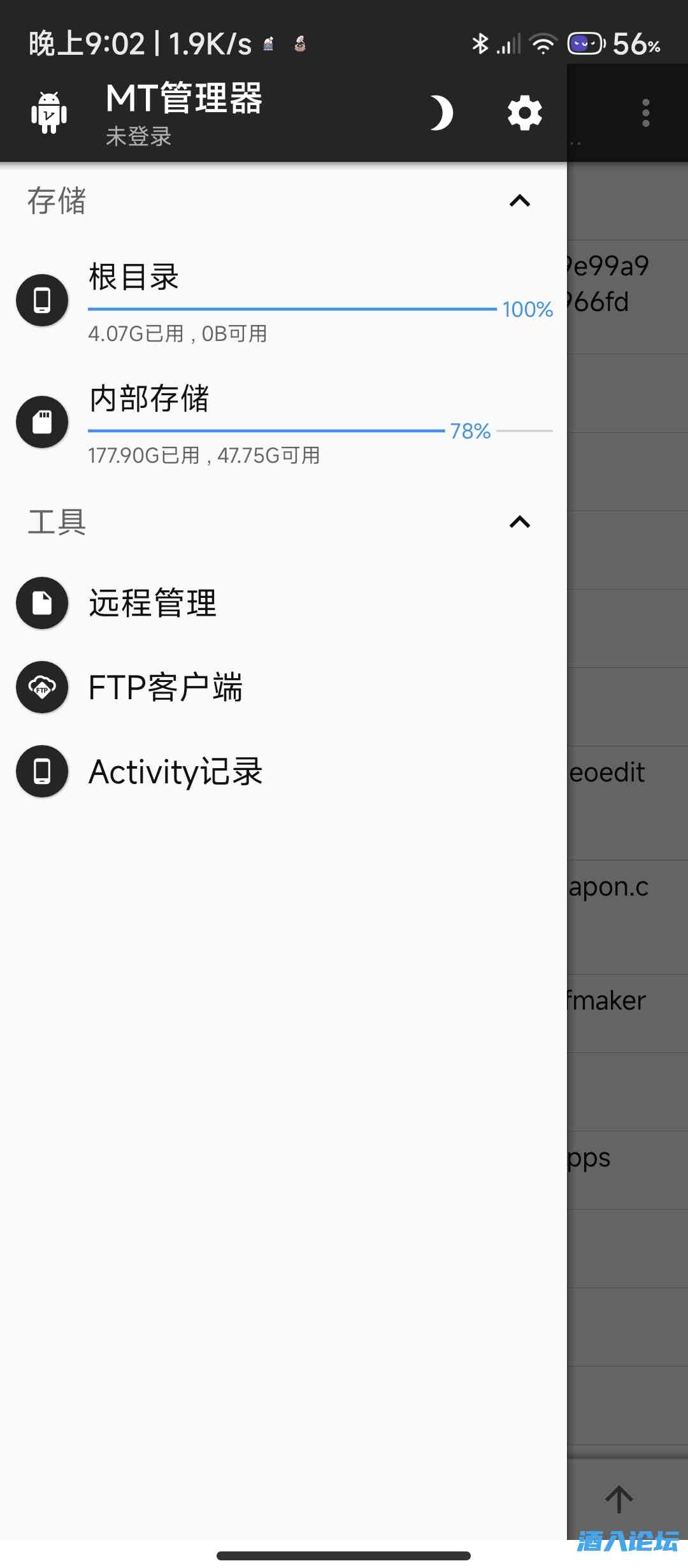Tap the FTP客户端 cloud icon
This screenshot has height=1568, width=688.
coord(42,687)
